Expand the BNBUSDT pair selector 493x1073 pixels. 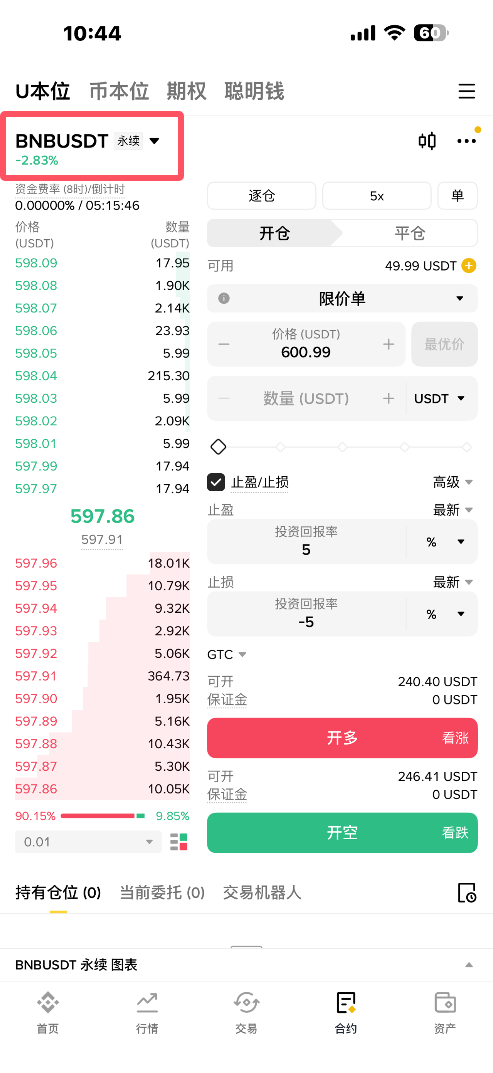[x=88, y=141]
